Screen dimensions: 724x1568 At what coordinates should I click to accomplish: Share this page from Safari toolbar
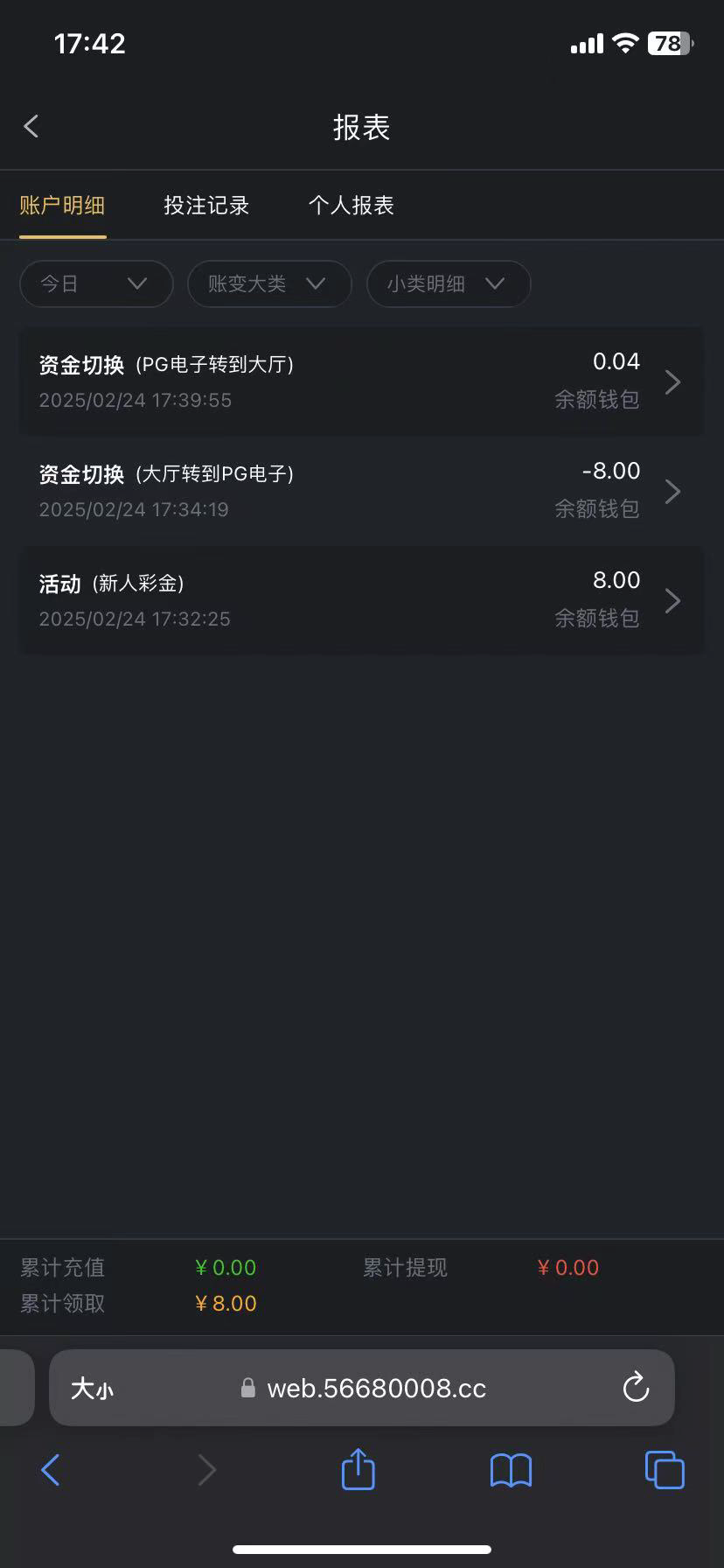pyautogui.click(x=358, y=1469)
